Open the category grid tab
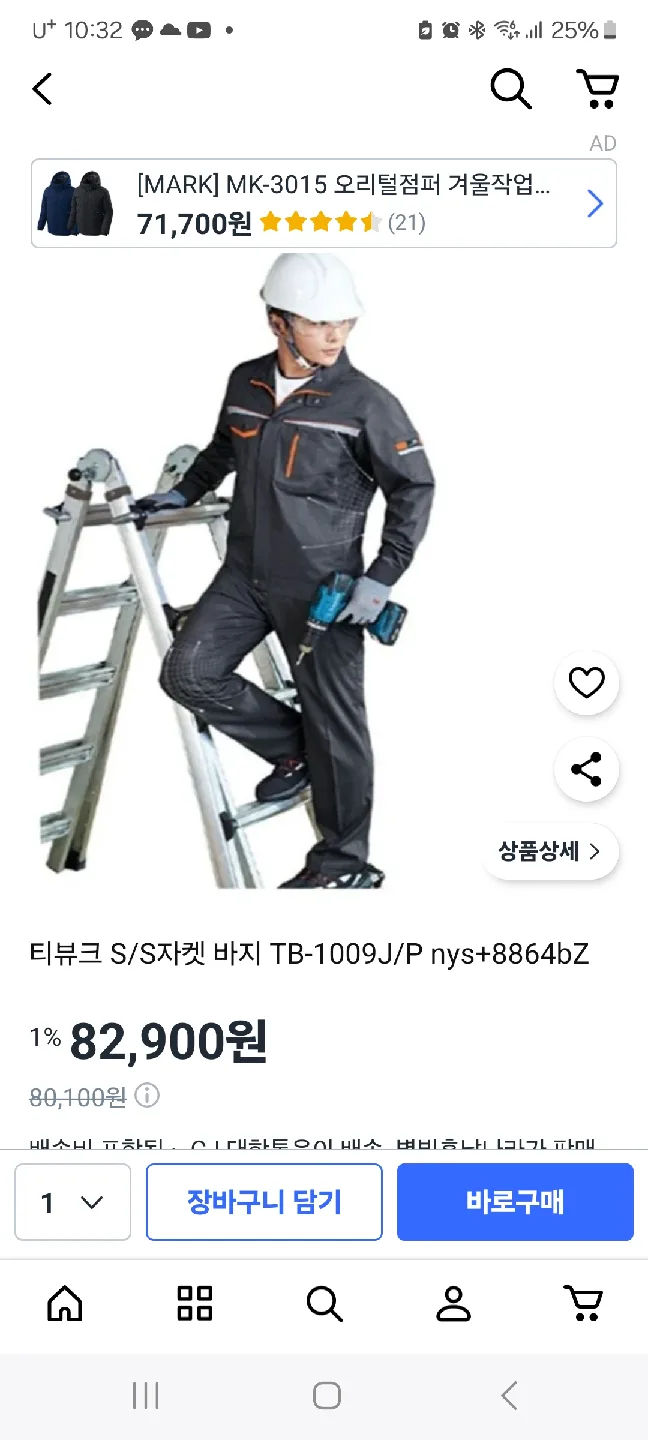This screenshot has width=648, height=1440. pos(195,1304)
